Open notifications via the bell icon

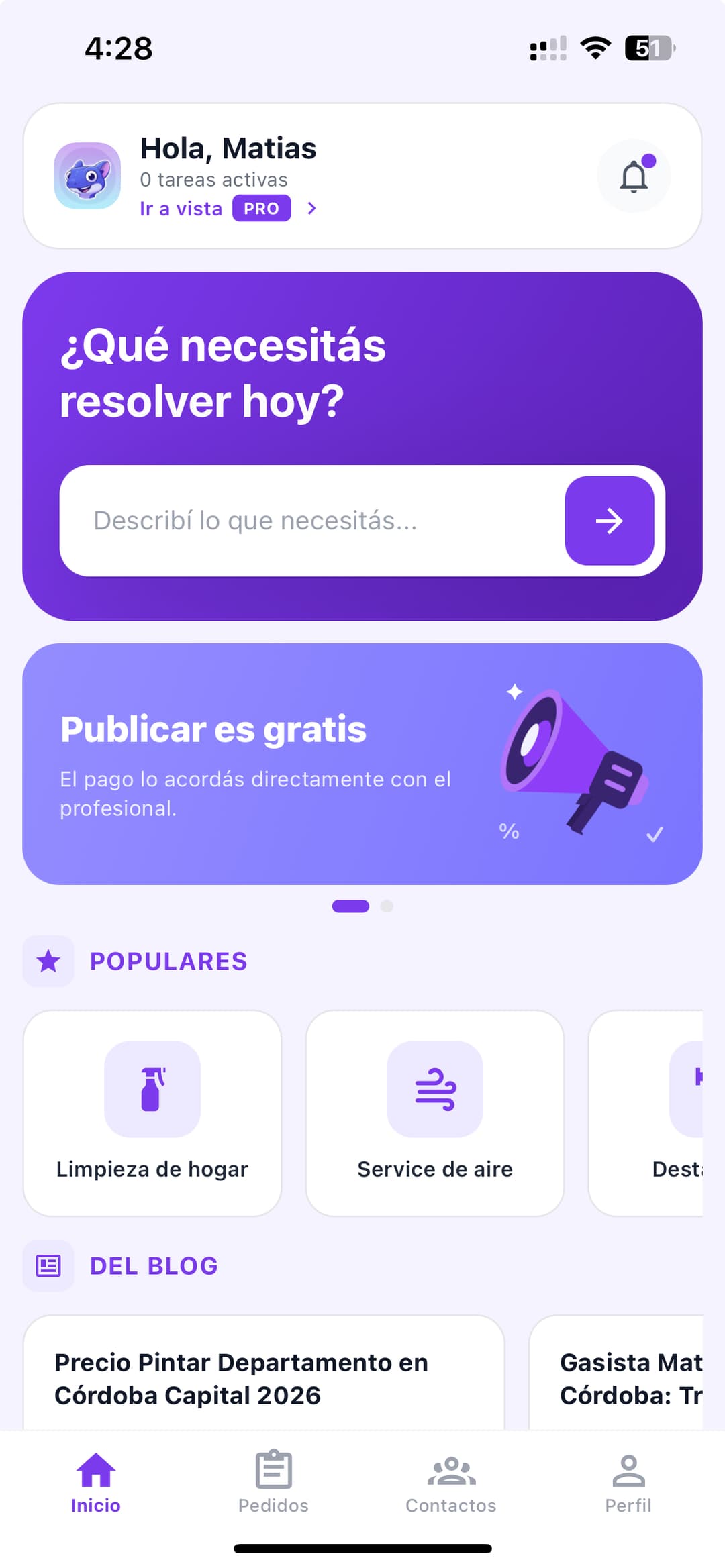click(633, 176)
